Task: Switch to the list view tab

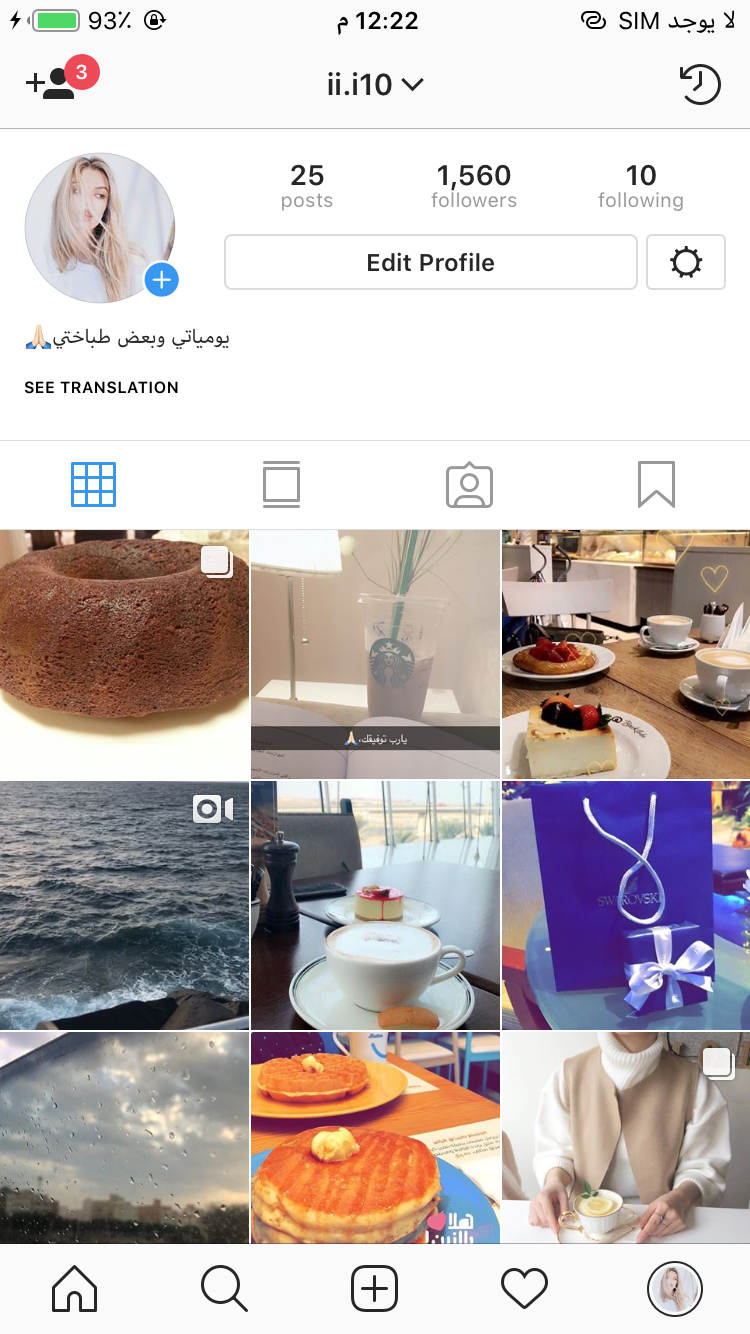Action: click(x=281, y=485)
